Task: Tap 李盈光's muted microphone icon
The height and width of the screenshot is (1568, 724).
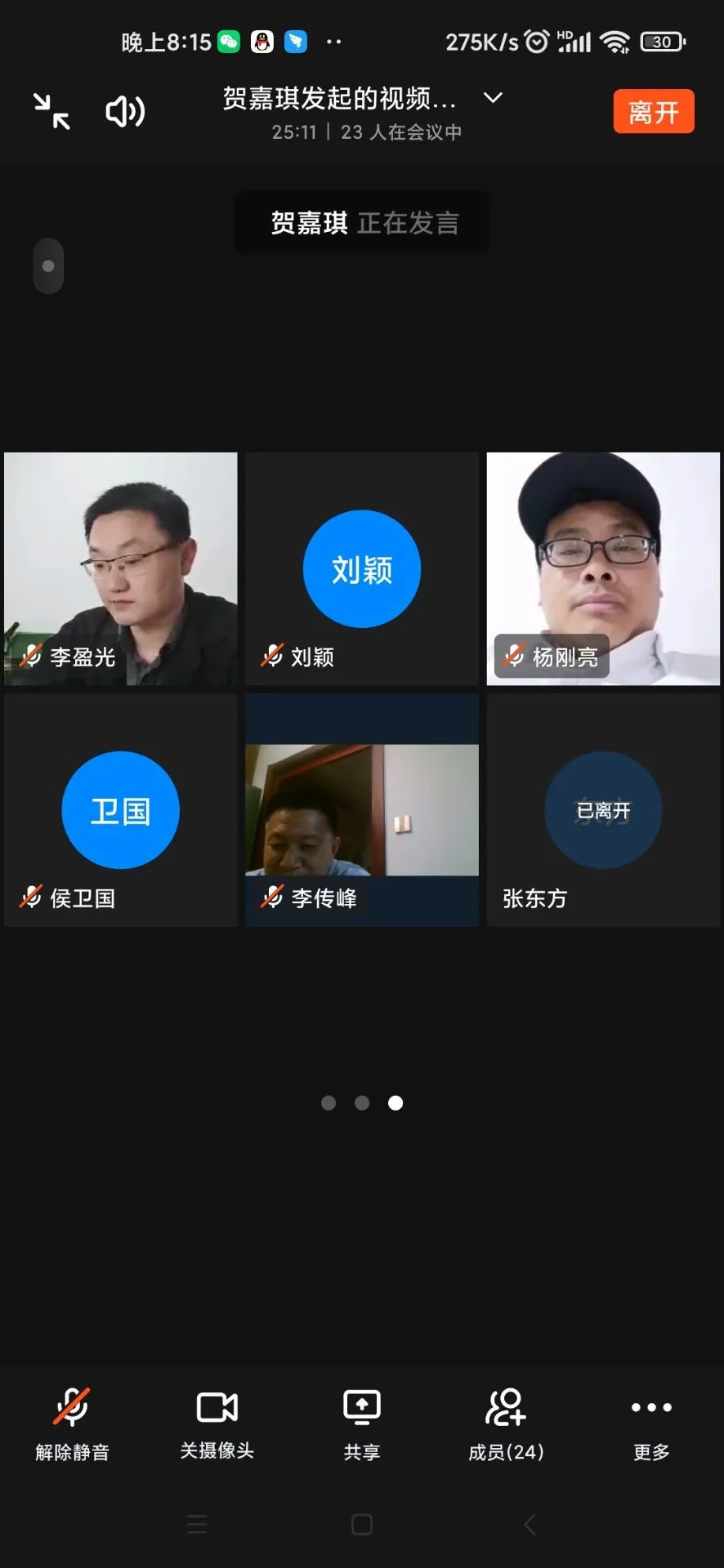Action: click(x=31, y=656)
